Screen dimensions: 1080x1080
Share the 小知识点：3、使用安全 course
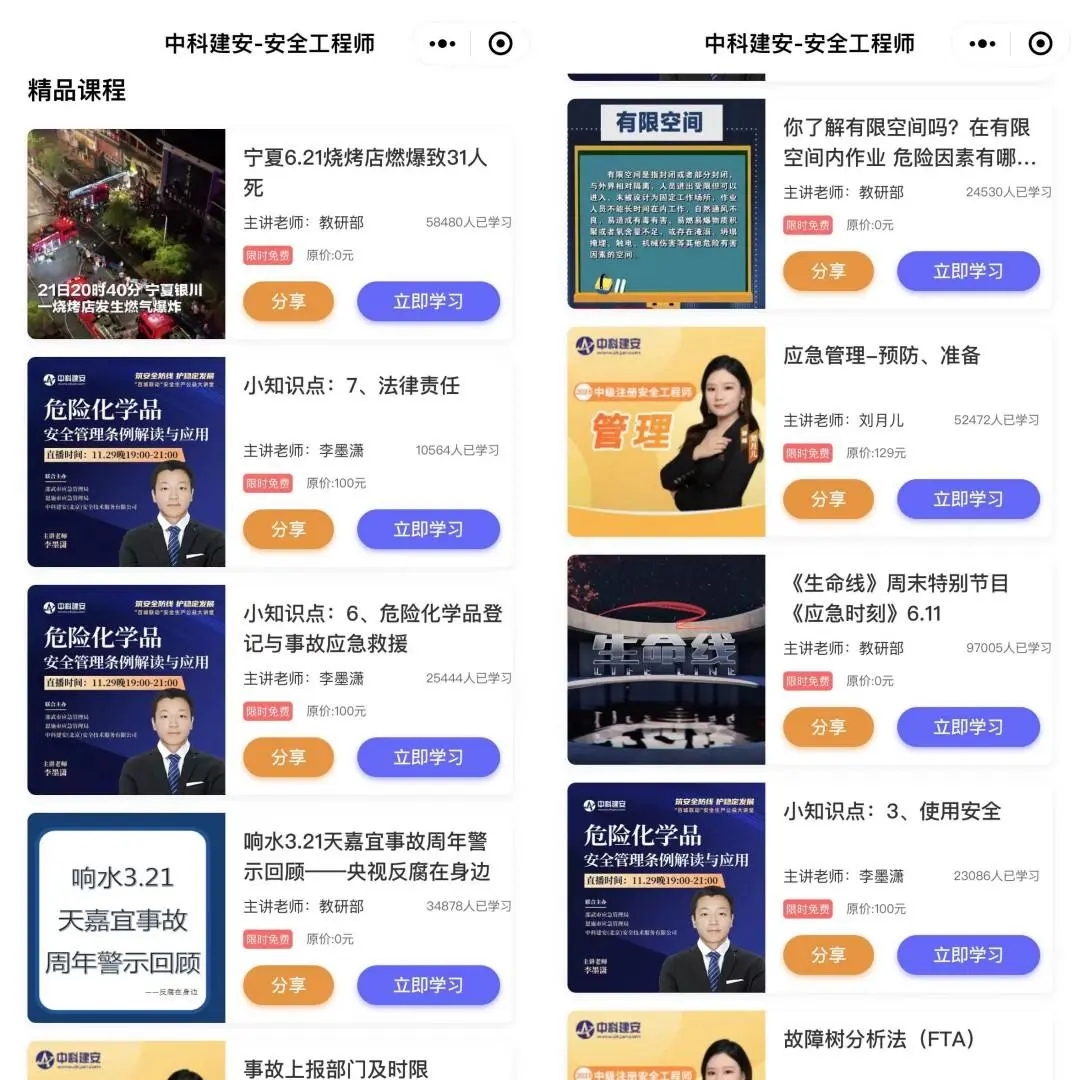[x=828, y=955]
